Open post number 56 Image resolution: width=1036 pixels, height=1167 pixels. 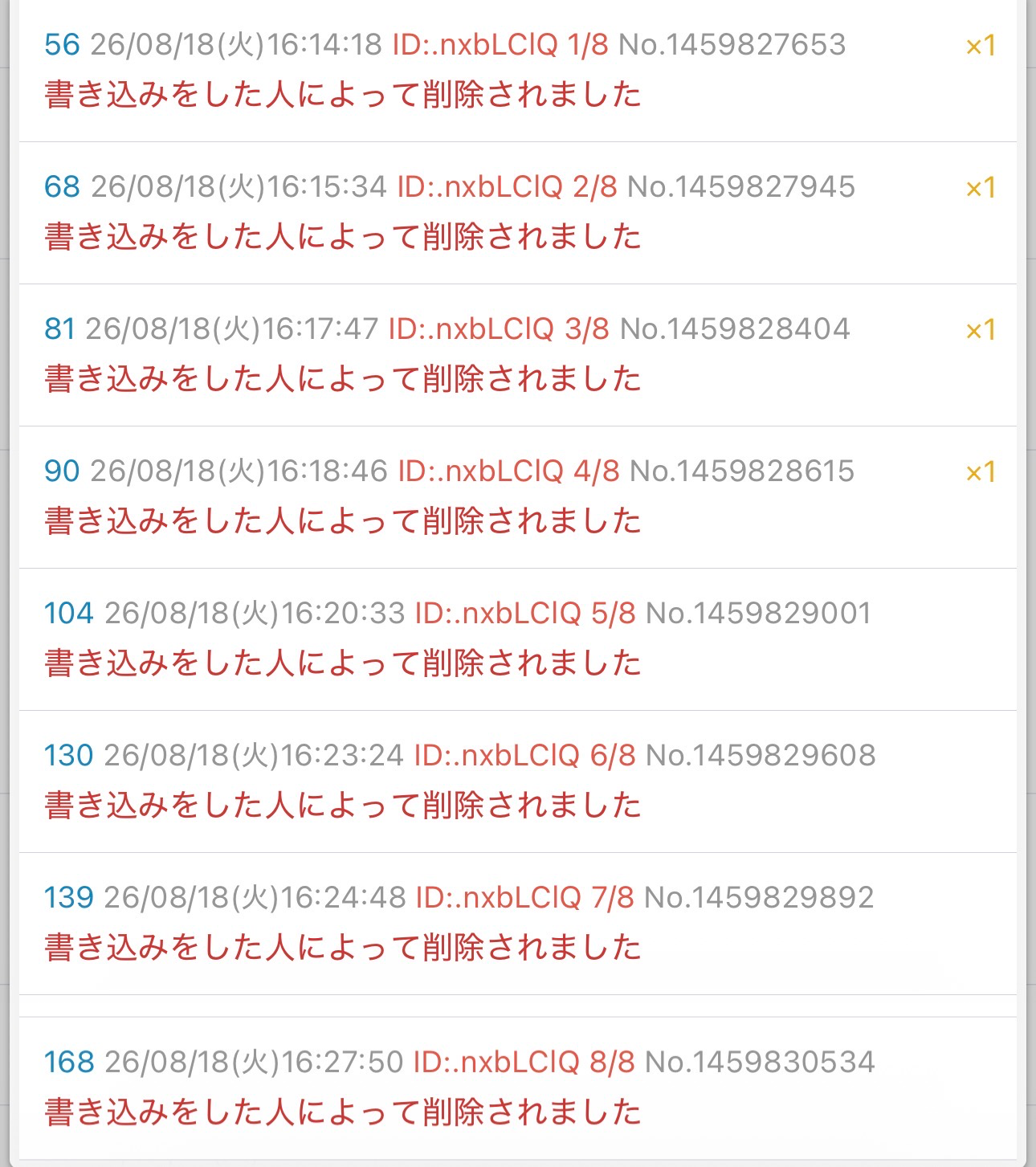click(62, 45)
